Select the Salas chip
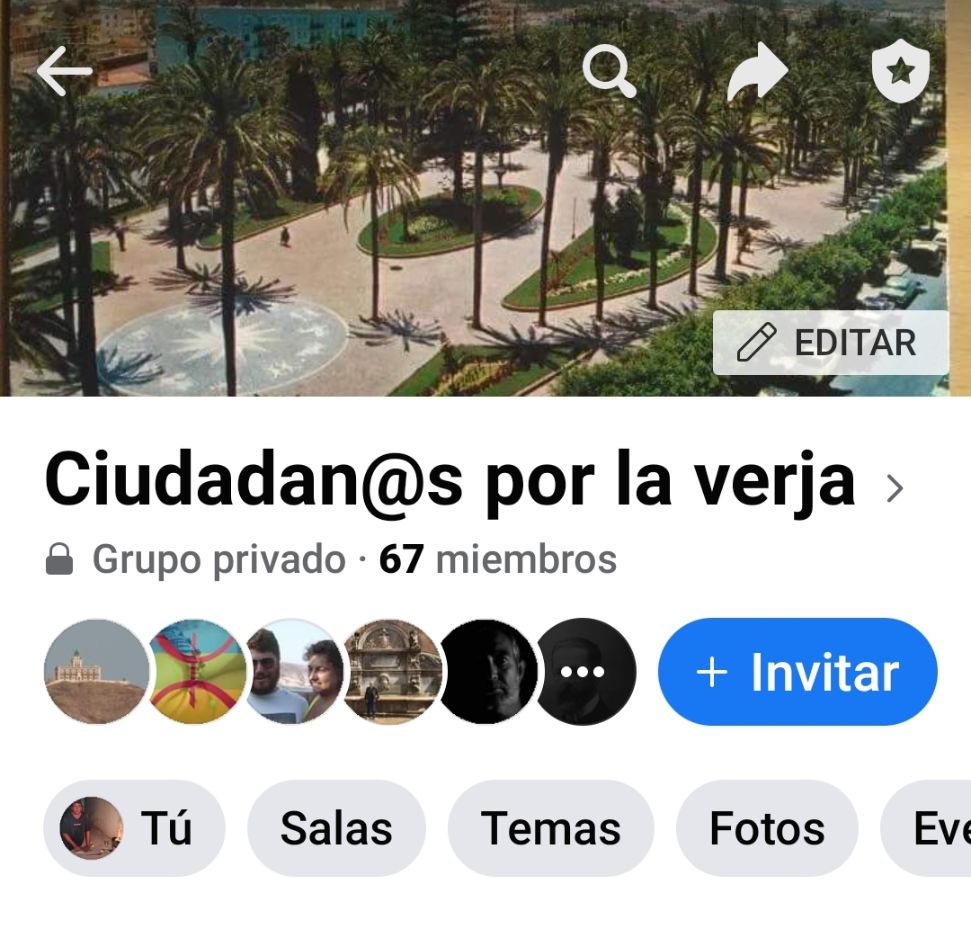The width and height of the screenshot is (971, 929). 336,828
